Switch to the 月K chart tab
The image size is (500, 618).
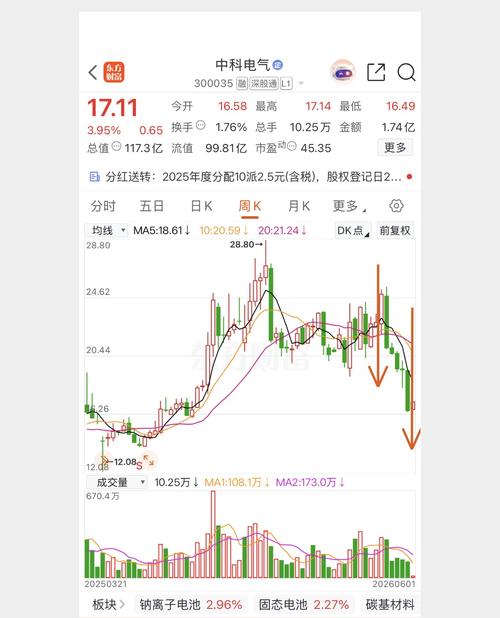[x=299, y=206]
